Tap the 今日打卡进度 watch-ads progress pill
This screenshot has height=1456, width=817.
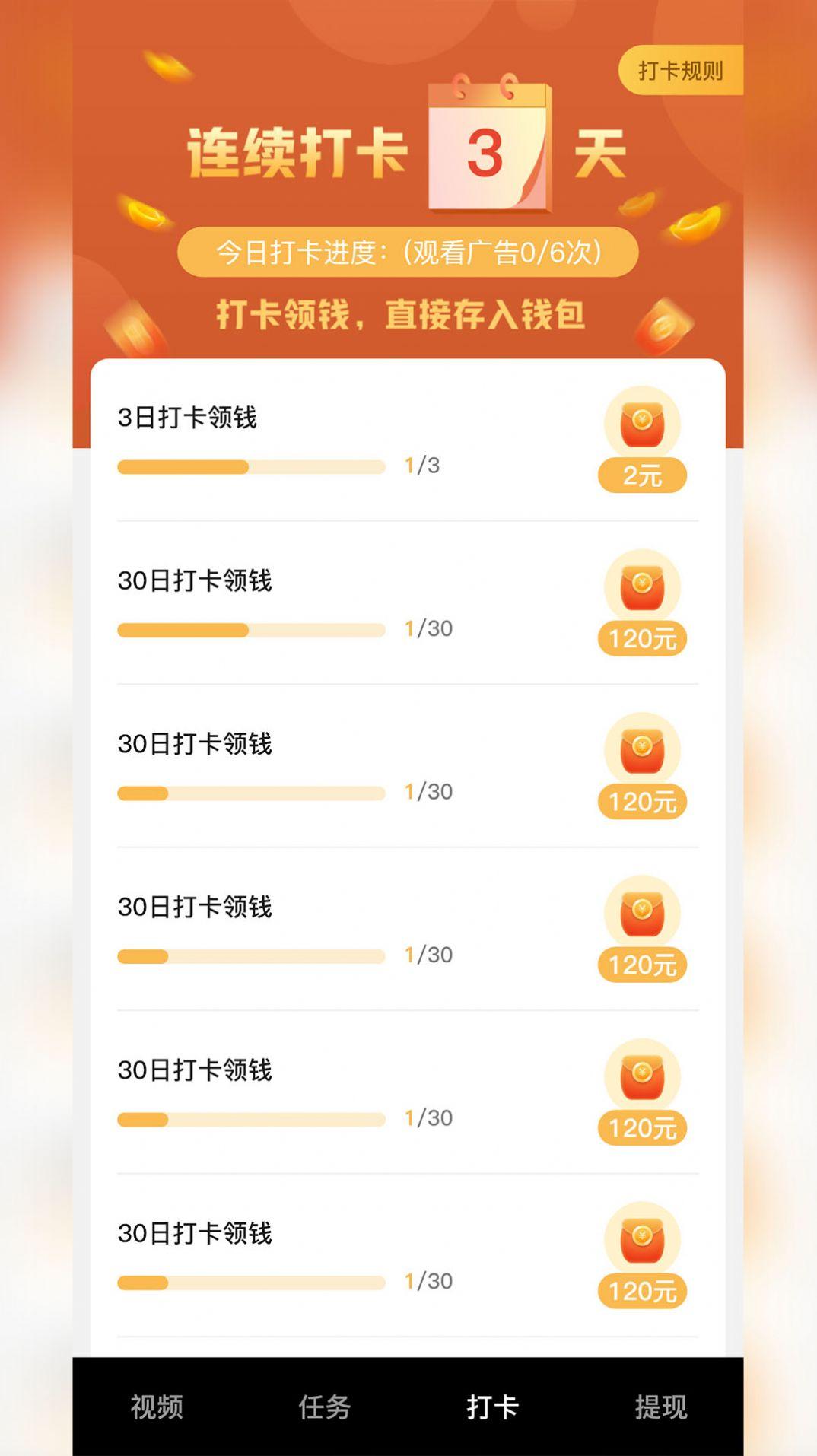[x=408, y=252]
